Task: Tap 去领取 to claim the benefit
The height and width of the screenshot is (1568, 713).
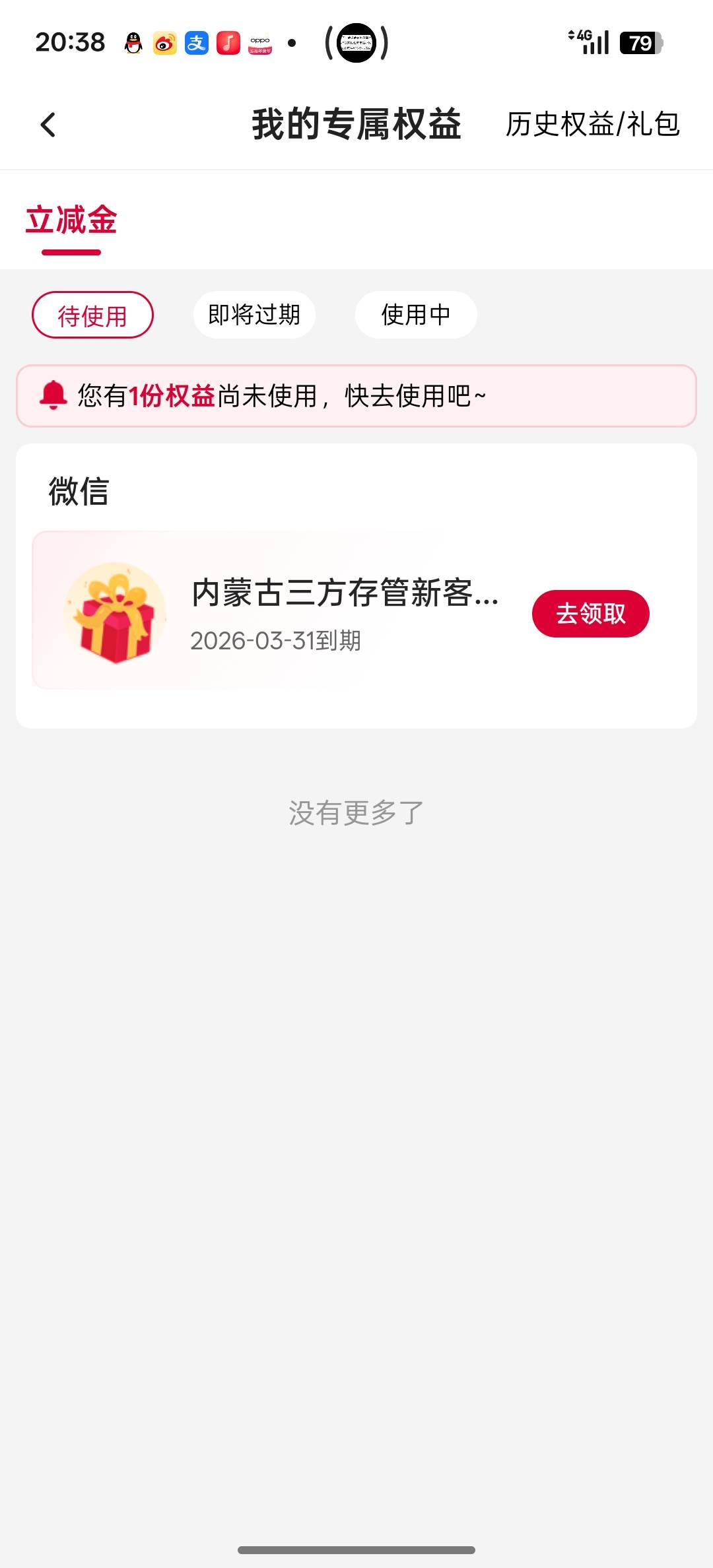Action: (x=590, y=614)
